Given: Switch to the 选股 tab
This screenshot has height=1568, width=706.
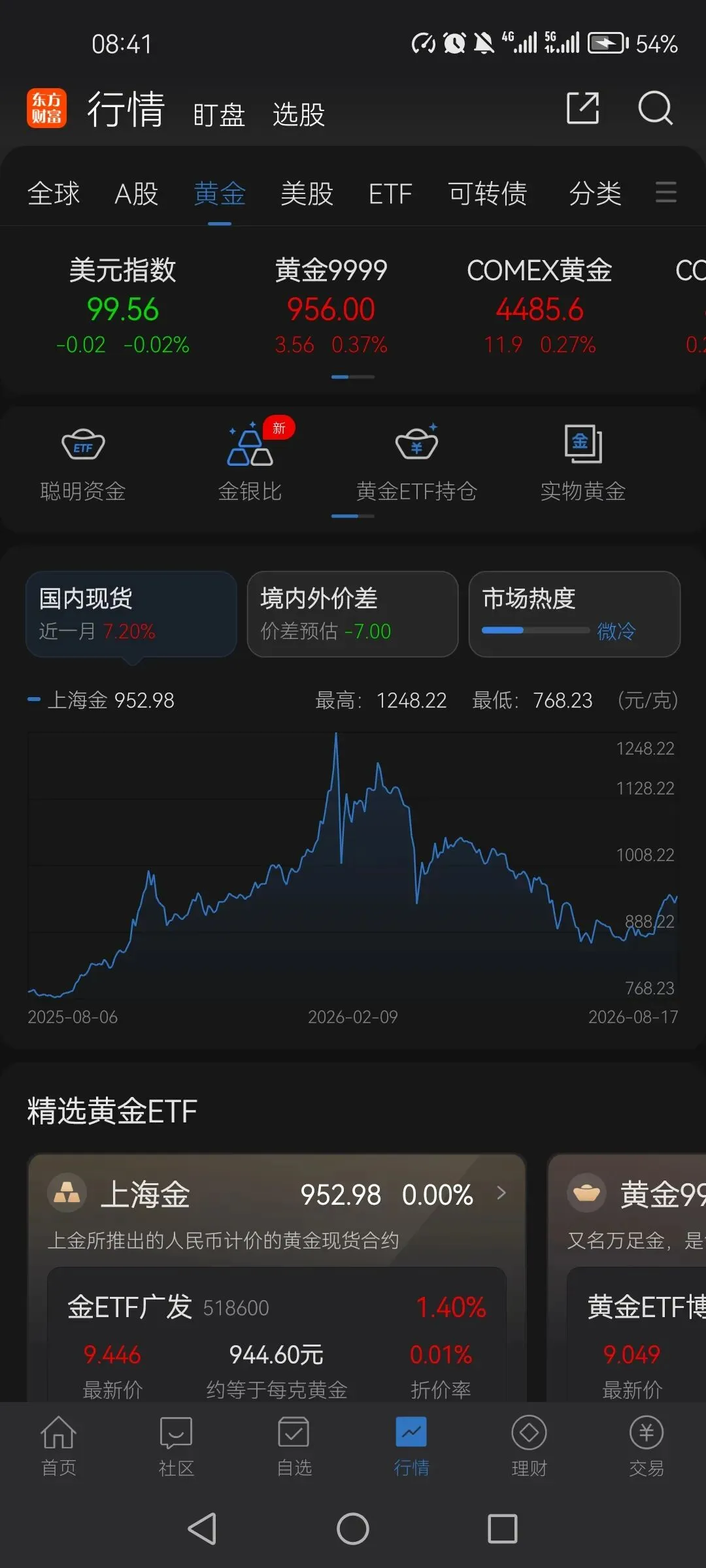Looking at the screenshot, I should [299, 115].
